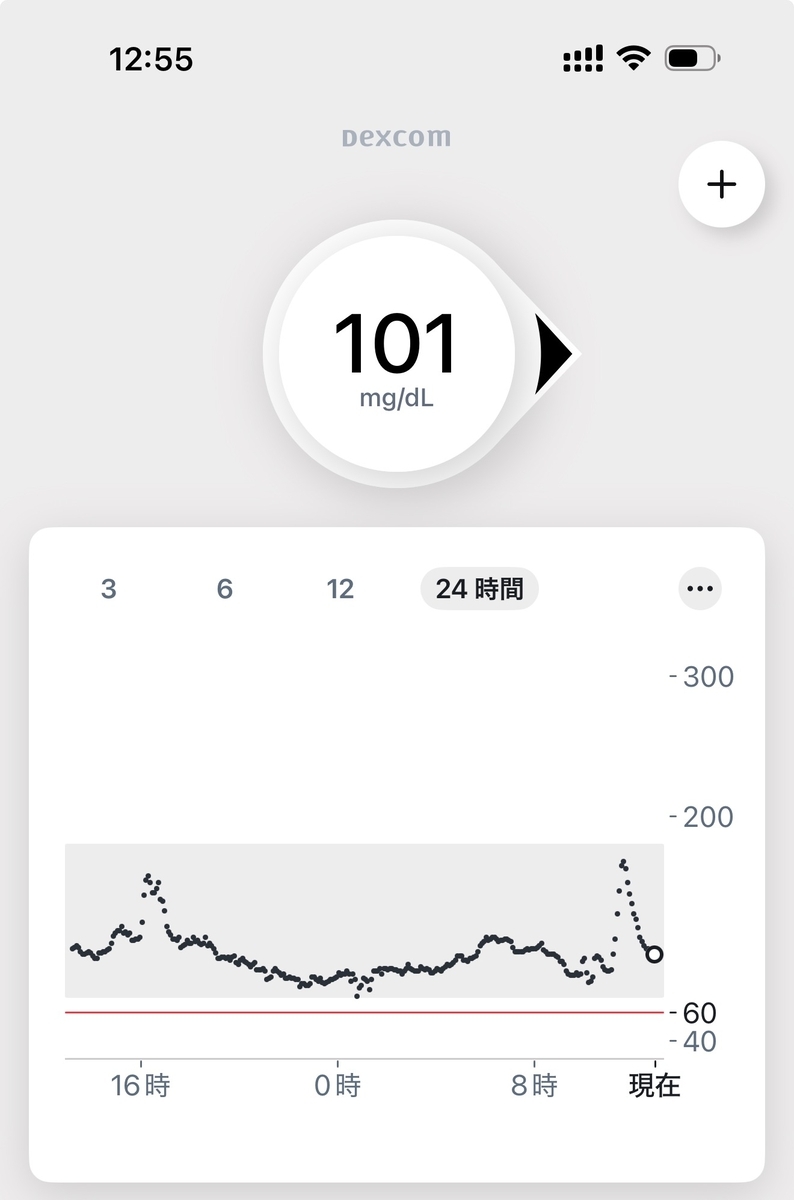The image size is (794, 1200).
Task: Select the 6-hour graph range
Action: [224, 589]
